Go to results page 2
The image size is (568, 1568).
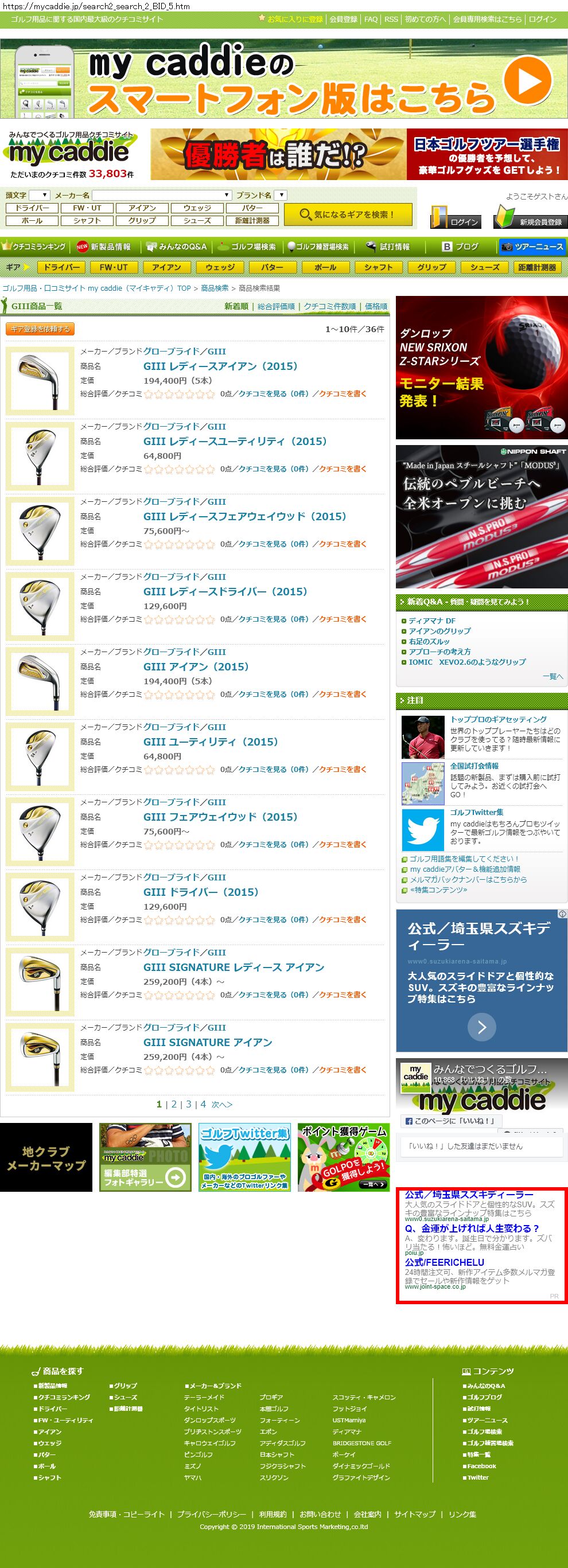tap(173, 1103)
